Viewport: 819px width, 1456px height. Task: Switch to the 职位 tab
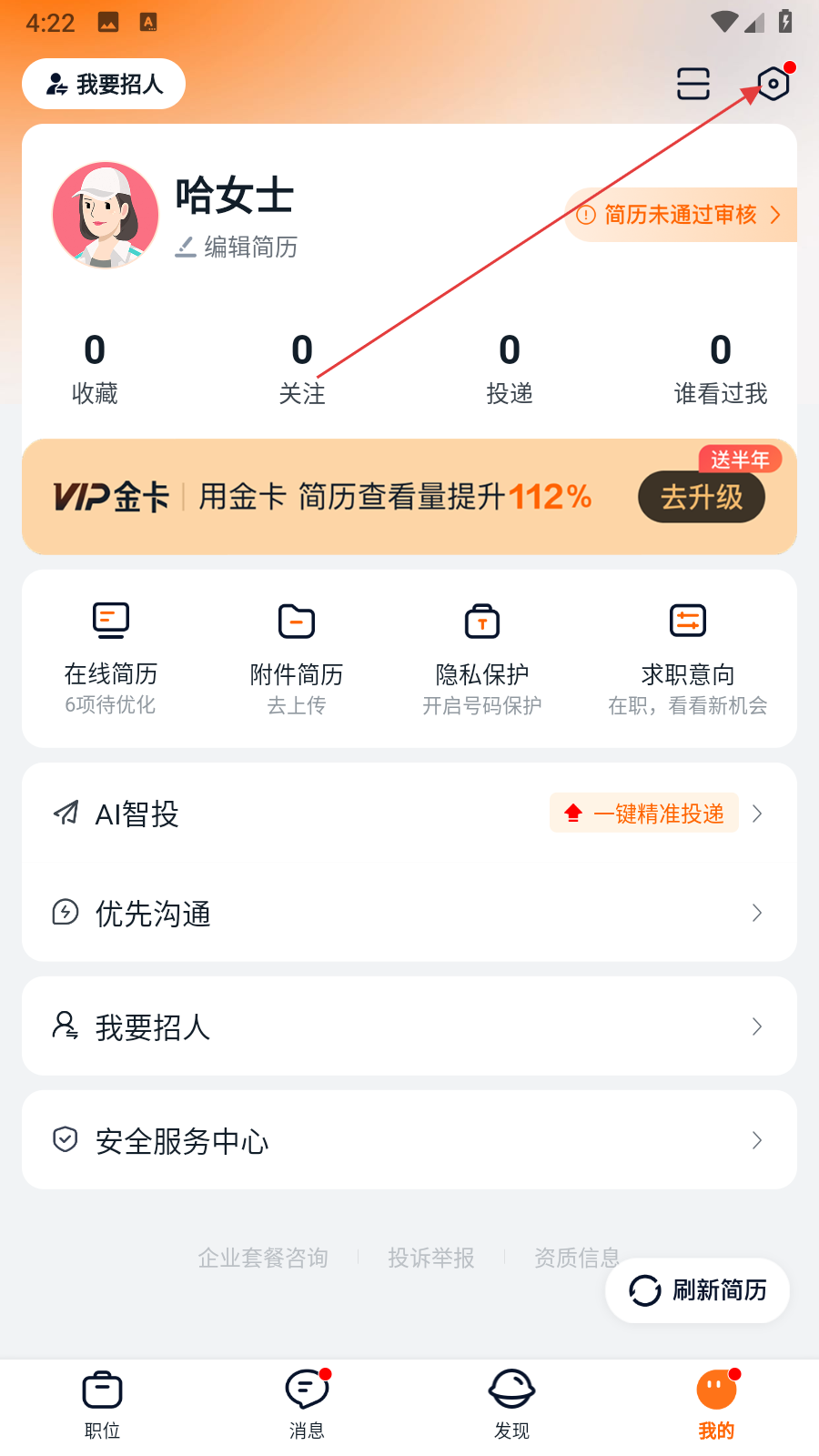pyautogui.click(x=102, y=1405)
